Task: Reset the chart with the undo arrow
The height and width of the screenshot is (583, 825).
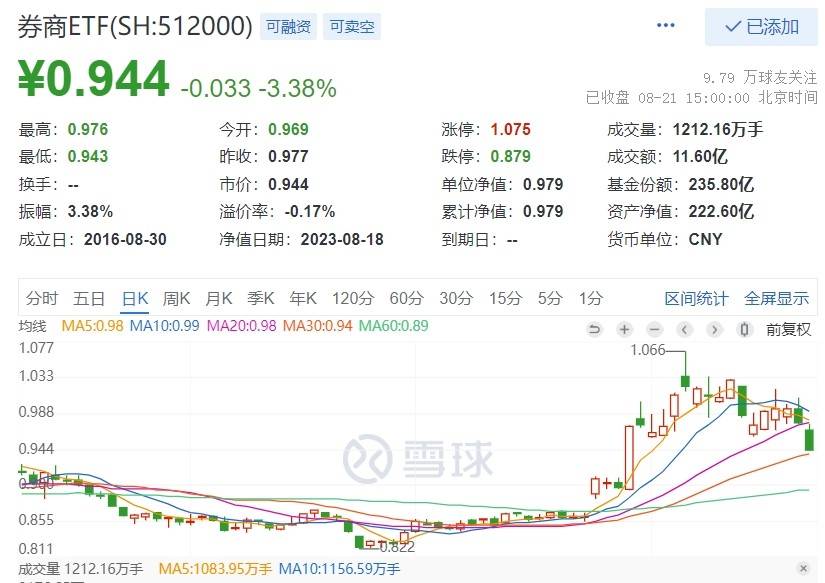Action: pos(594,329)
